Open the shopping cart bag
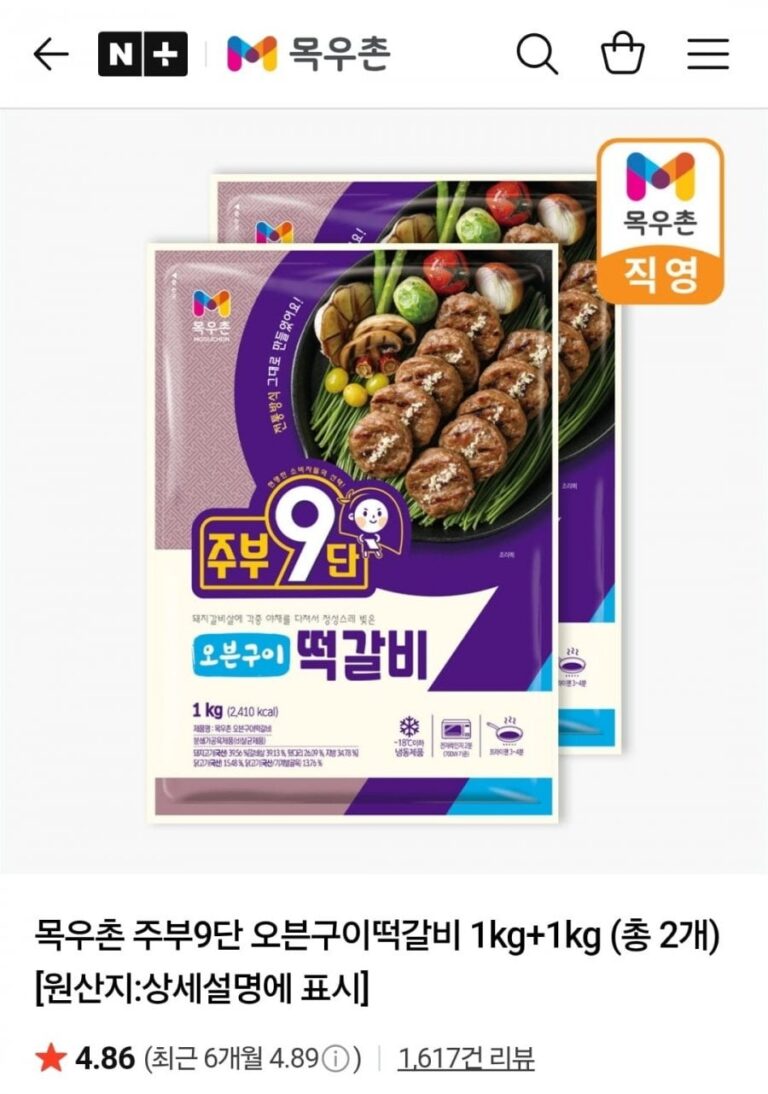768x1094 pixels. point(622,53)
